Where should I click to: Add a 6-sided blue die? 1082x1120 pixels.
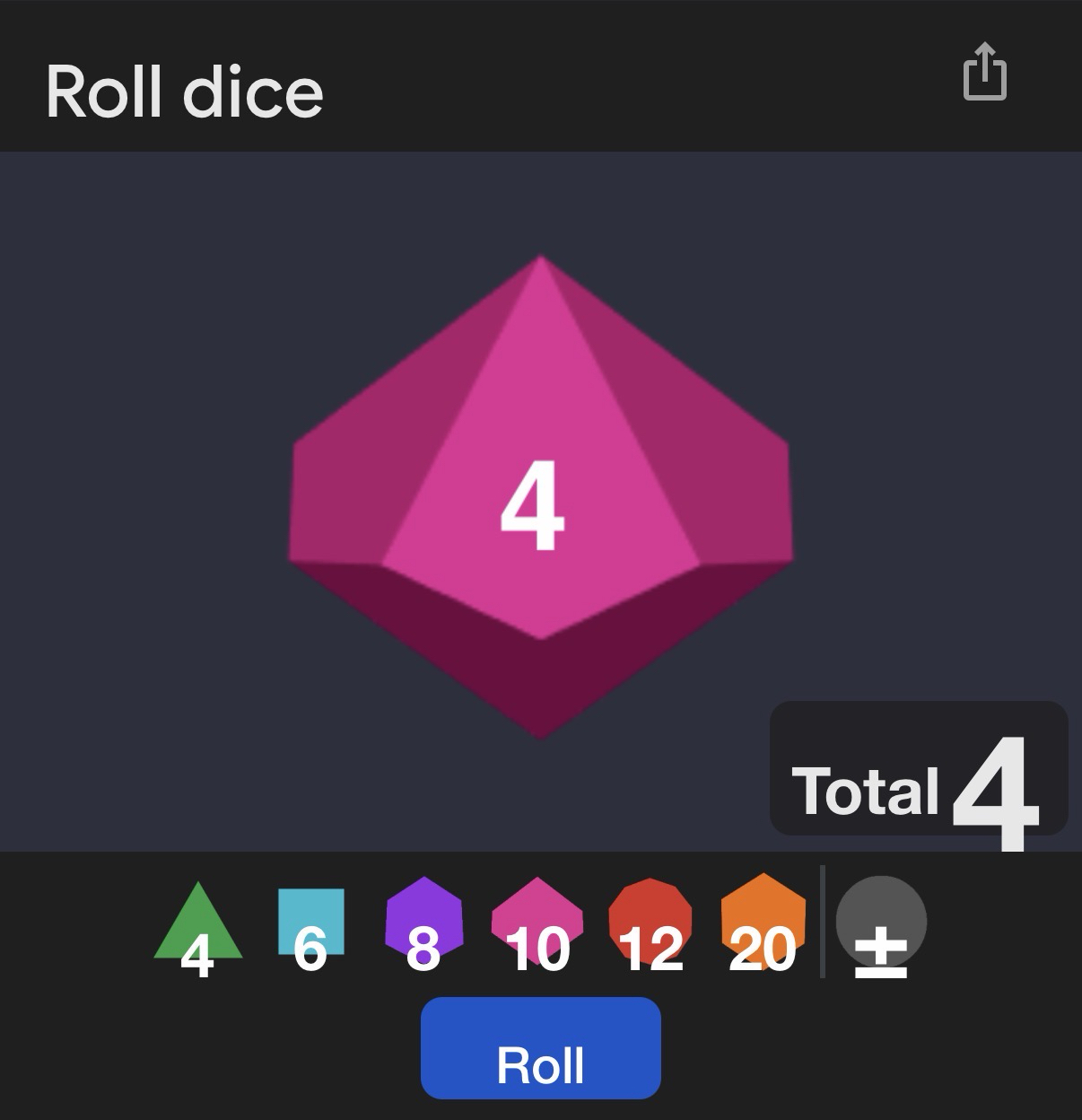click(310, 928)
